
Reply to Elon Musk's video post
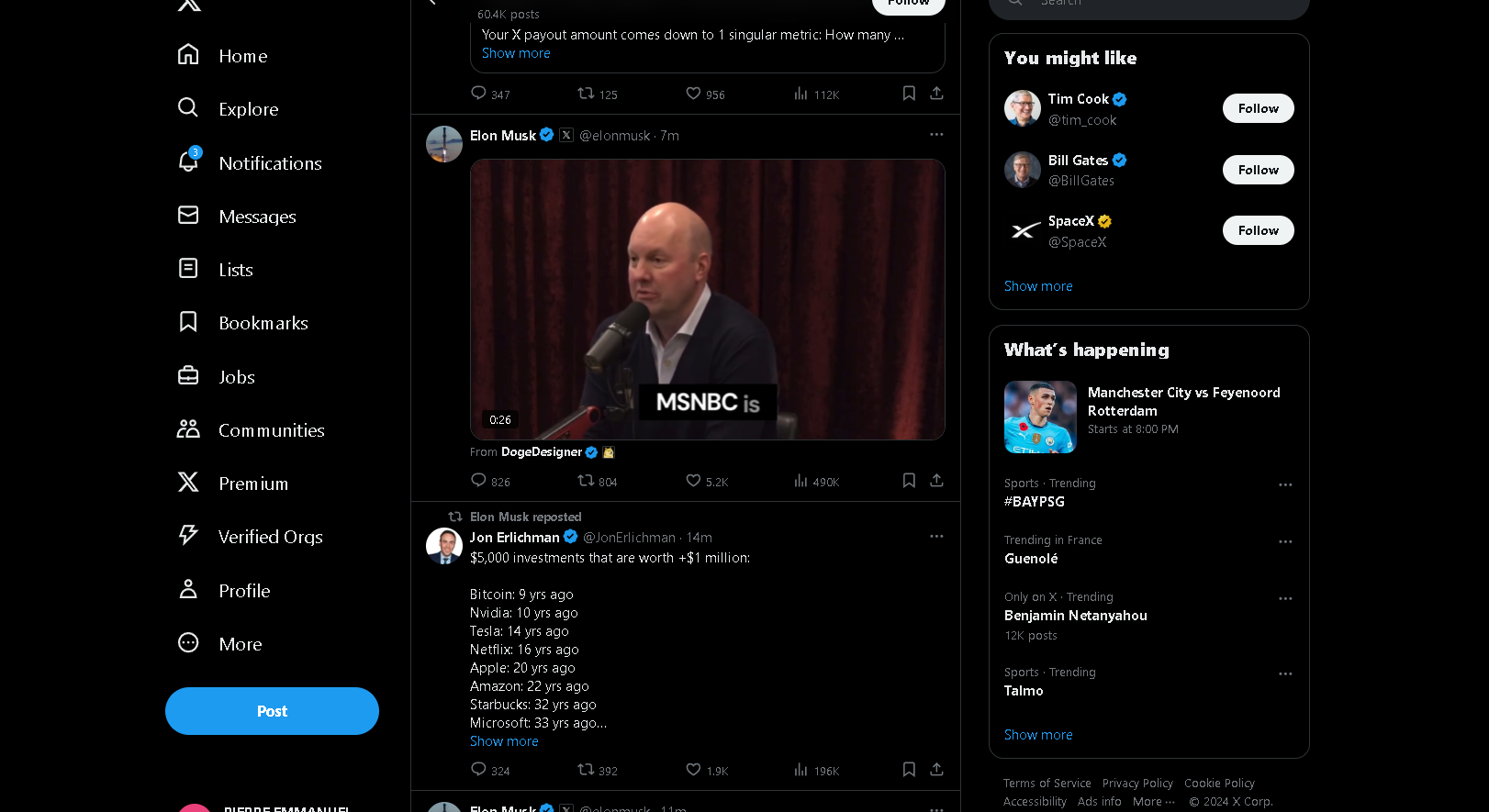pos(490,481)
